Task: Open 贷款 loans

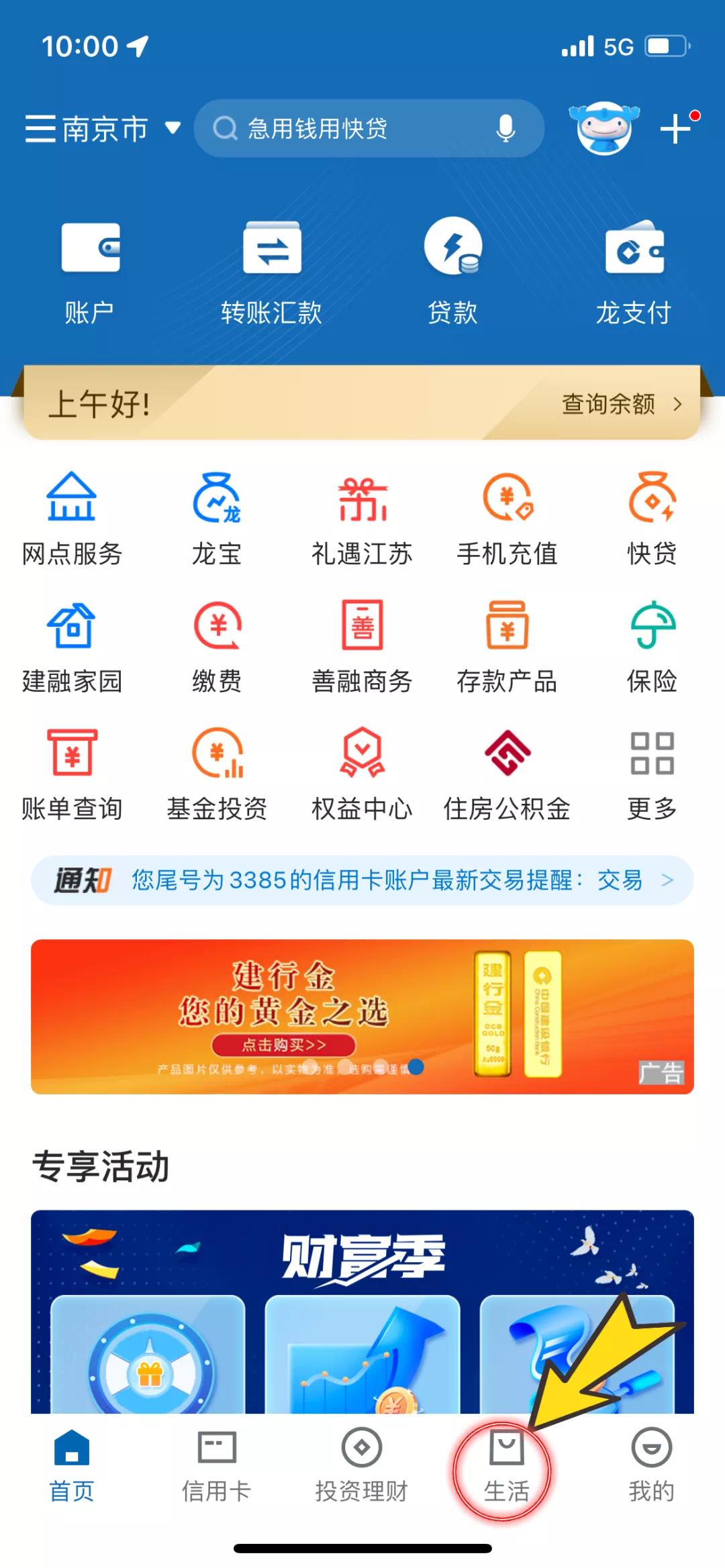Action: pyautogui.click(x=453, y=273)
